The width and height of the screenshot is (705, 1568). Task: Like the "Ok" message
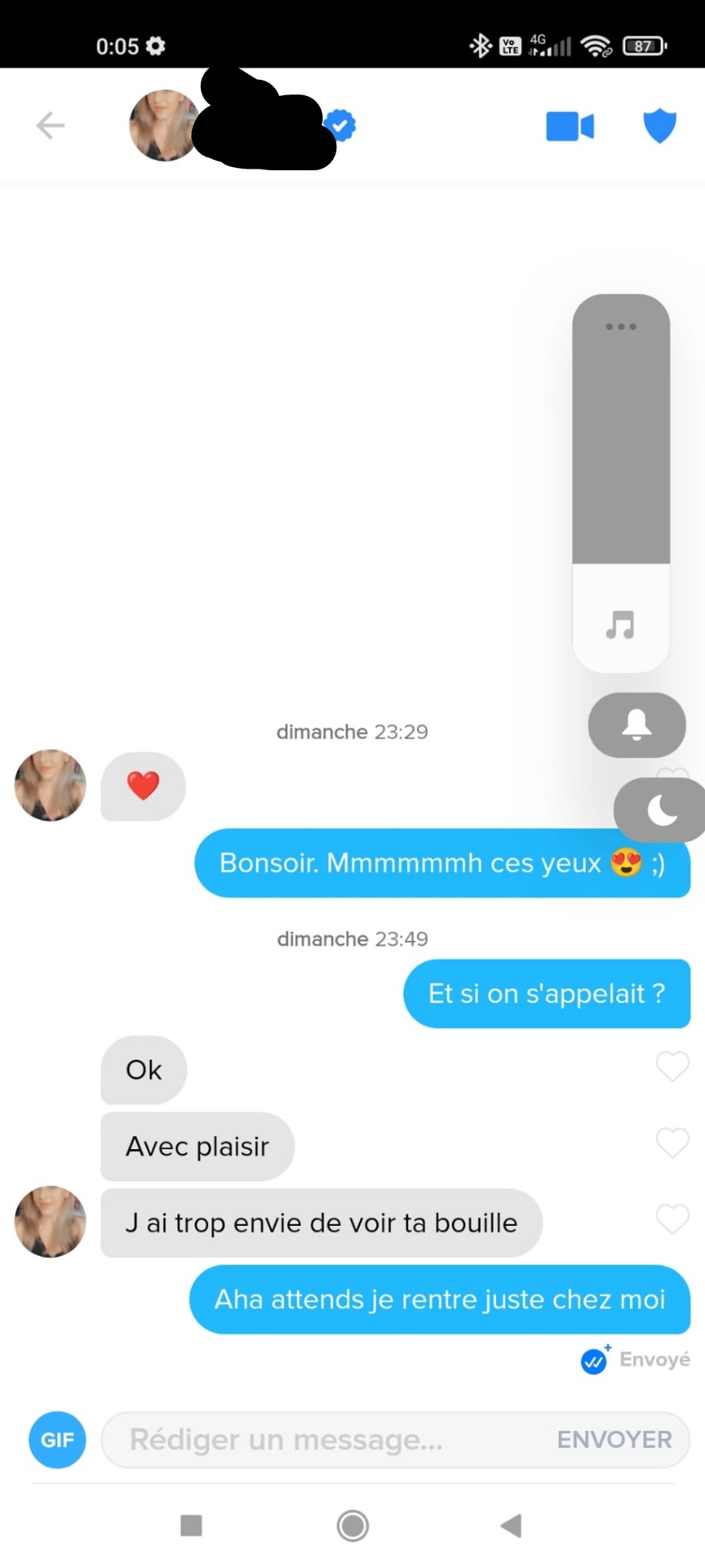(672, 1067)
